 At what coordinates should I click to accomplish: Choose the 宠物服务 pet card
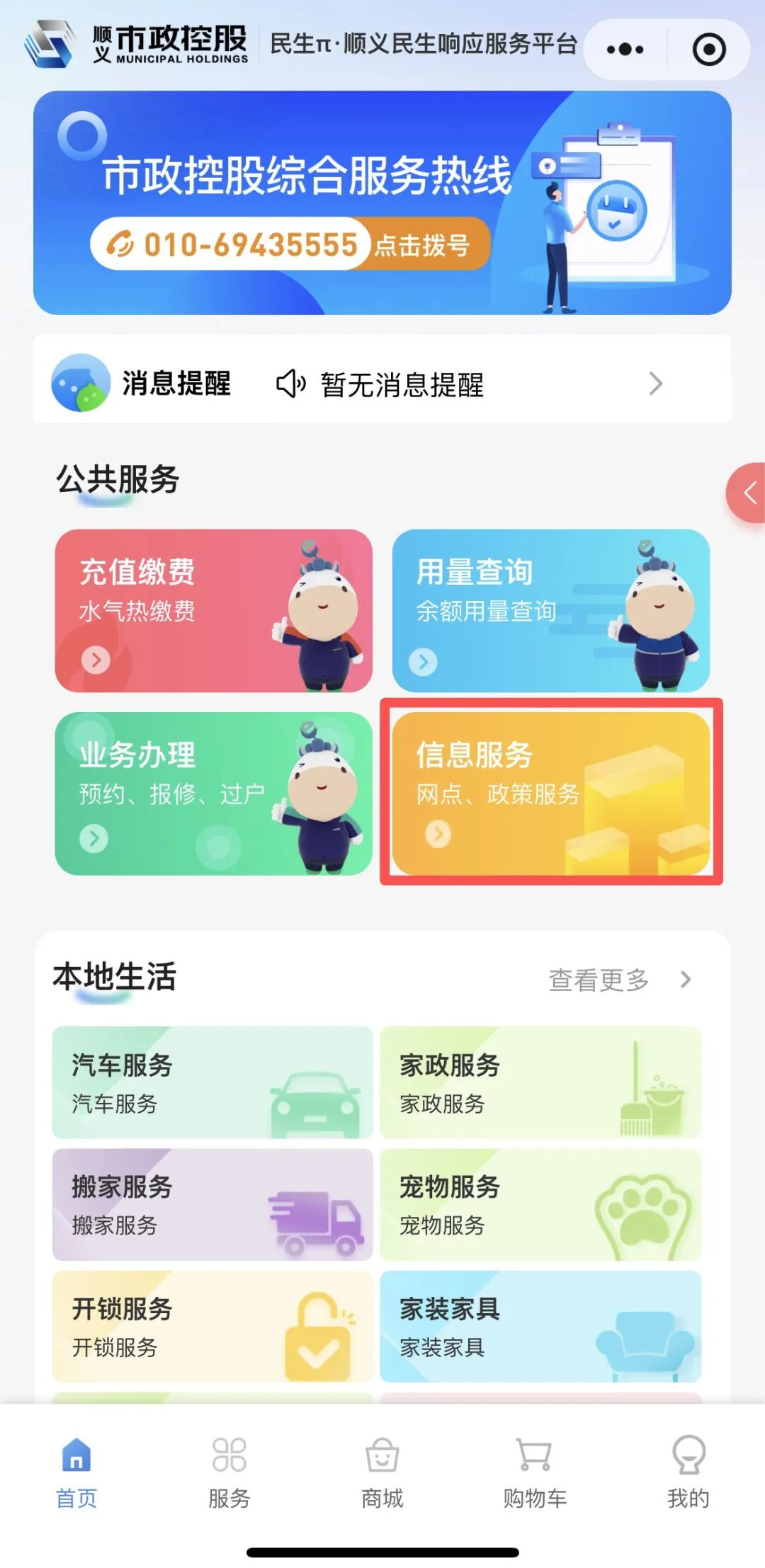pyautogui.click(x=540, y=1203)
